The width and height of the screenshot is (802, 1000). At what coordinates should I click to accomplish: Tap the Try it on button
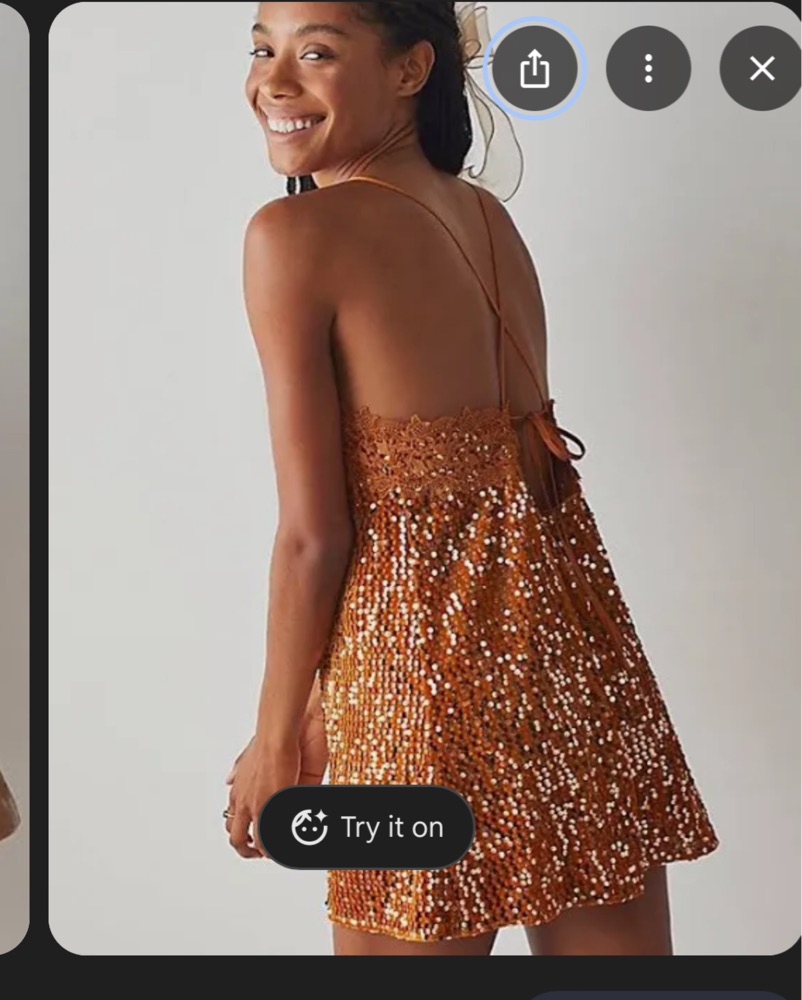(x=367, y=827)
